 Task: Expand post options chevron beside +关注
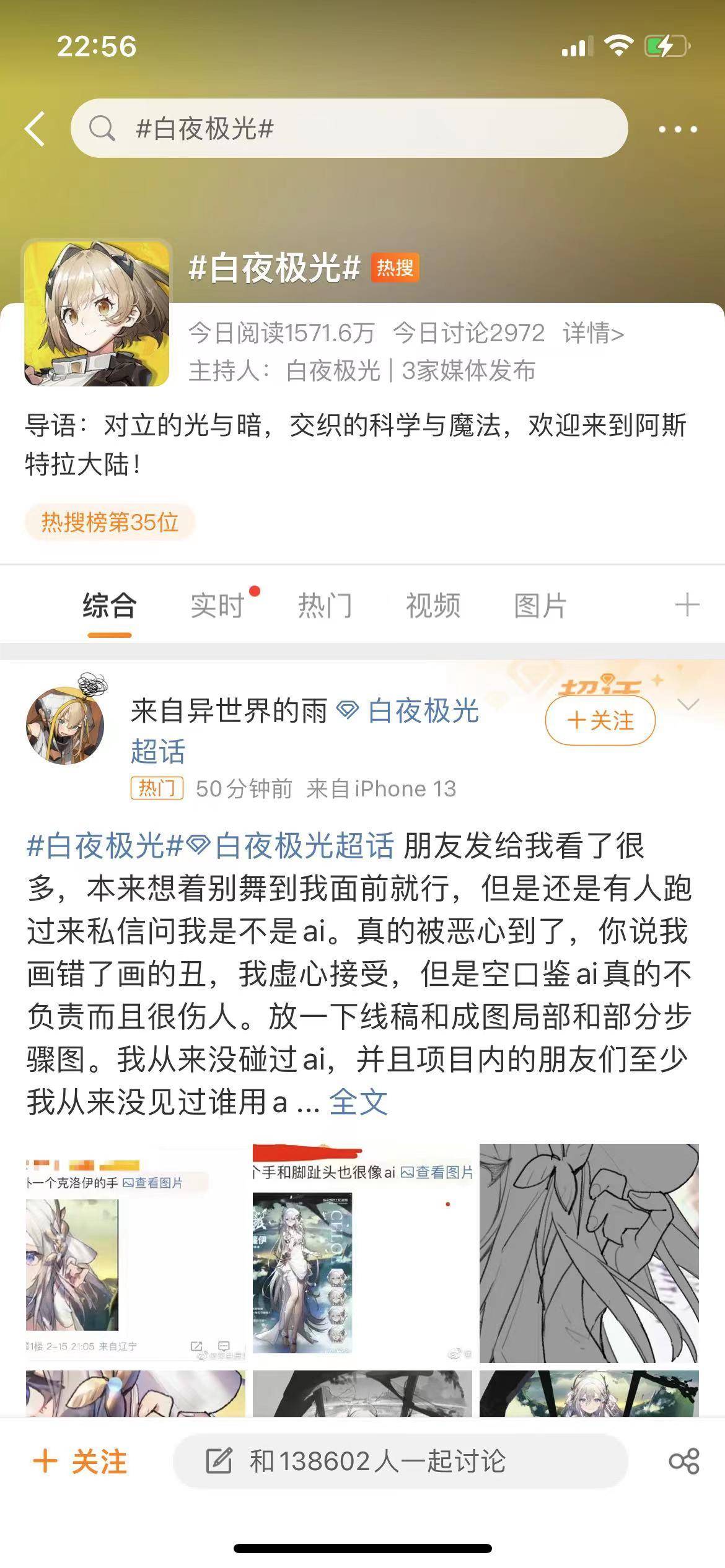click(688, 705)
